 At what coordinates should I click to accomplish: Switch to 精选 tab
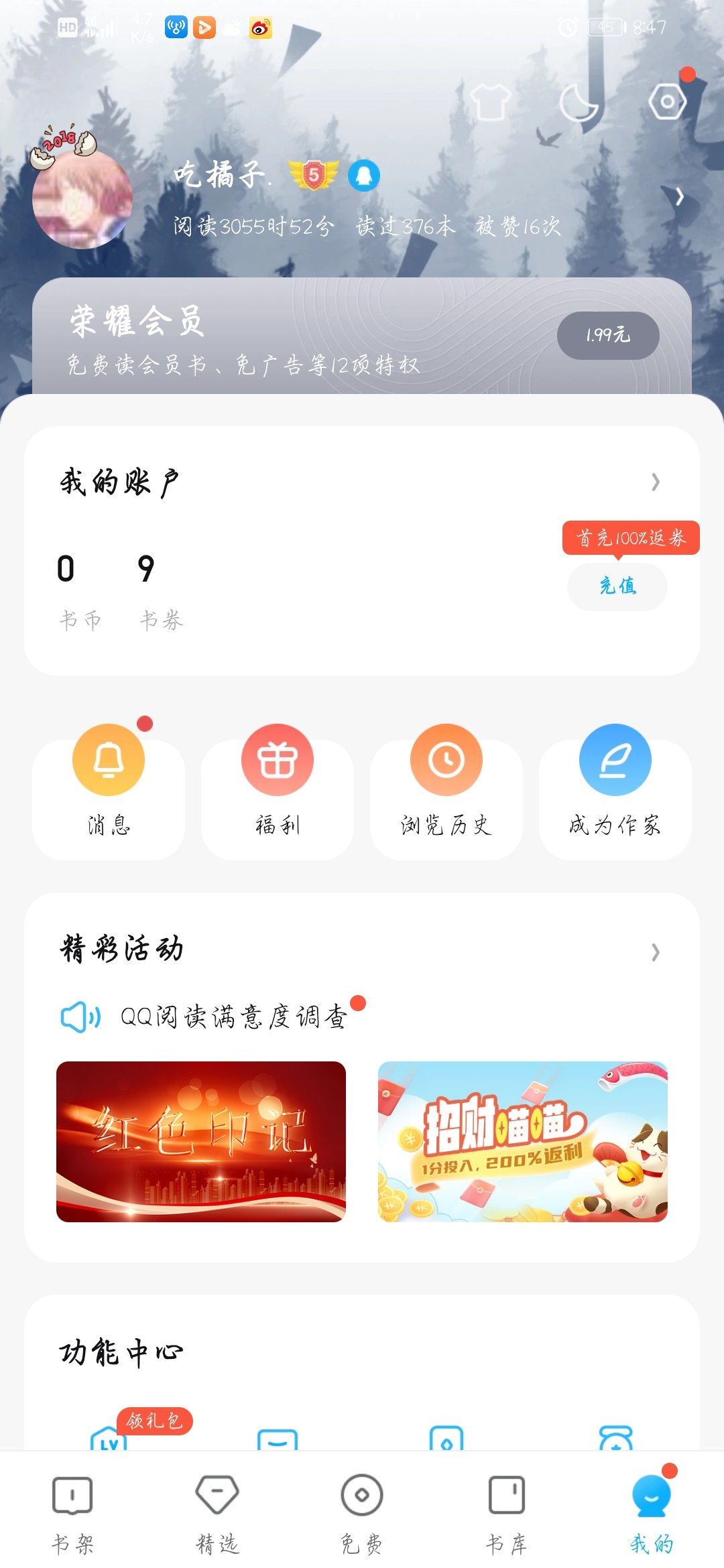tap(217, 1513)
